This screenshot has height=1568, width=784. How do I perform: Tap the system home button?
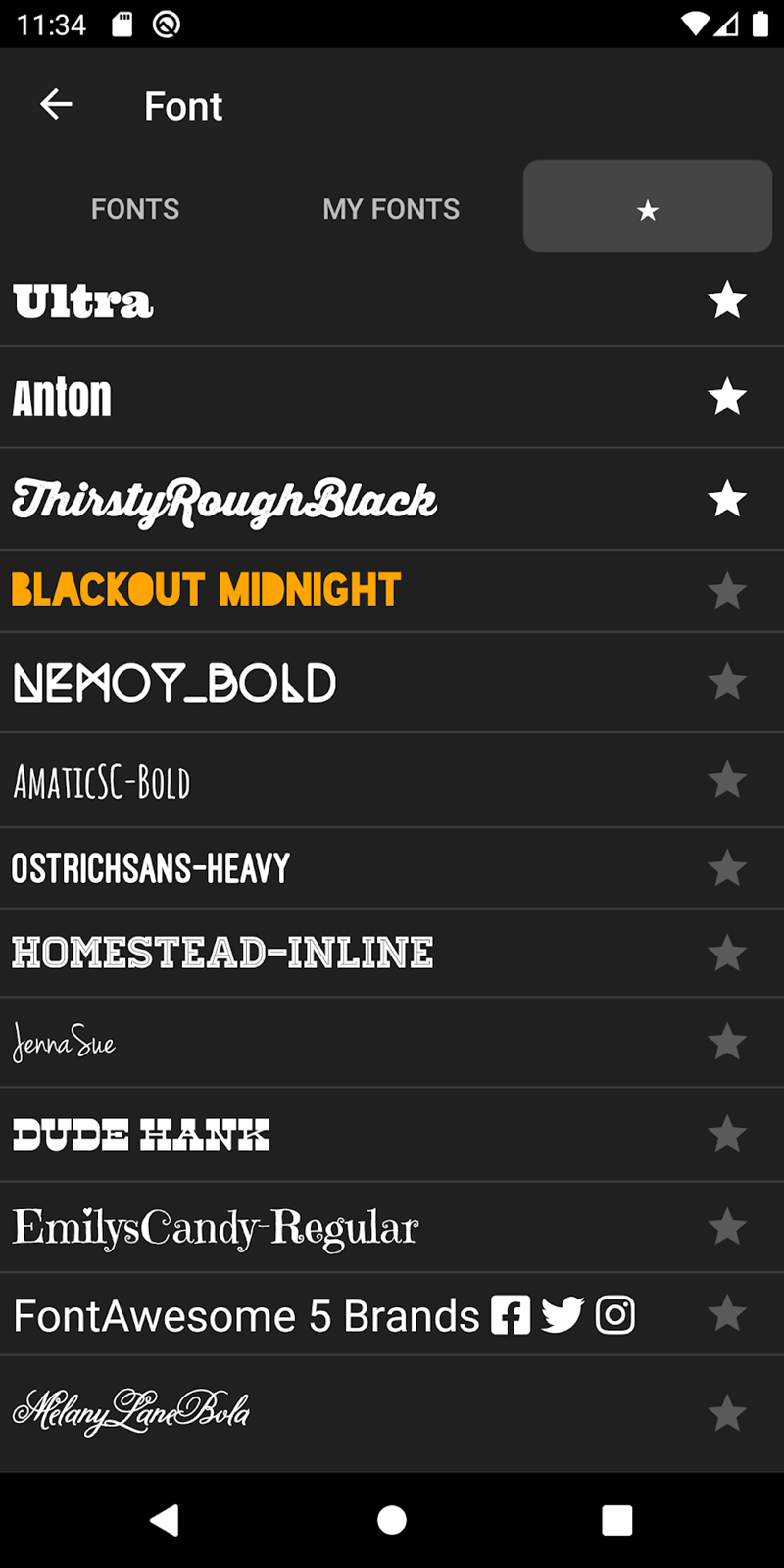[392, 1520]
